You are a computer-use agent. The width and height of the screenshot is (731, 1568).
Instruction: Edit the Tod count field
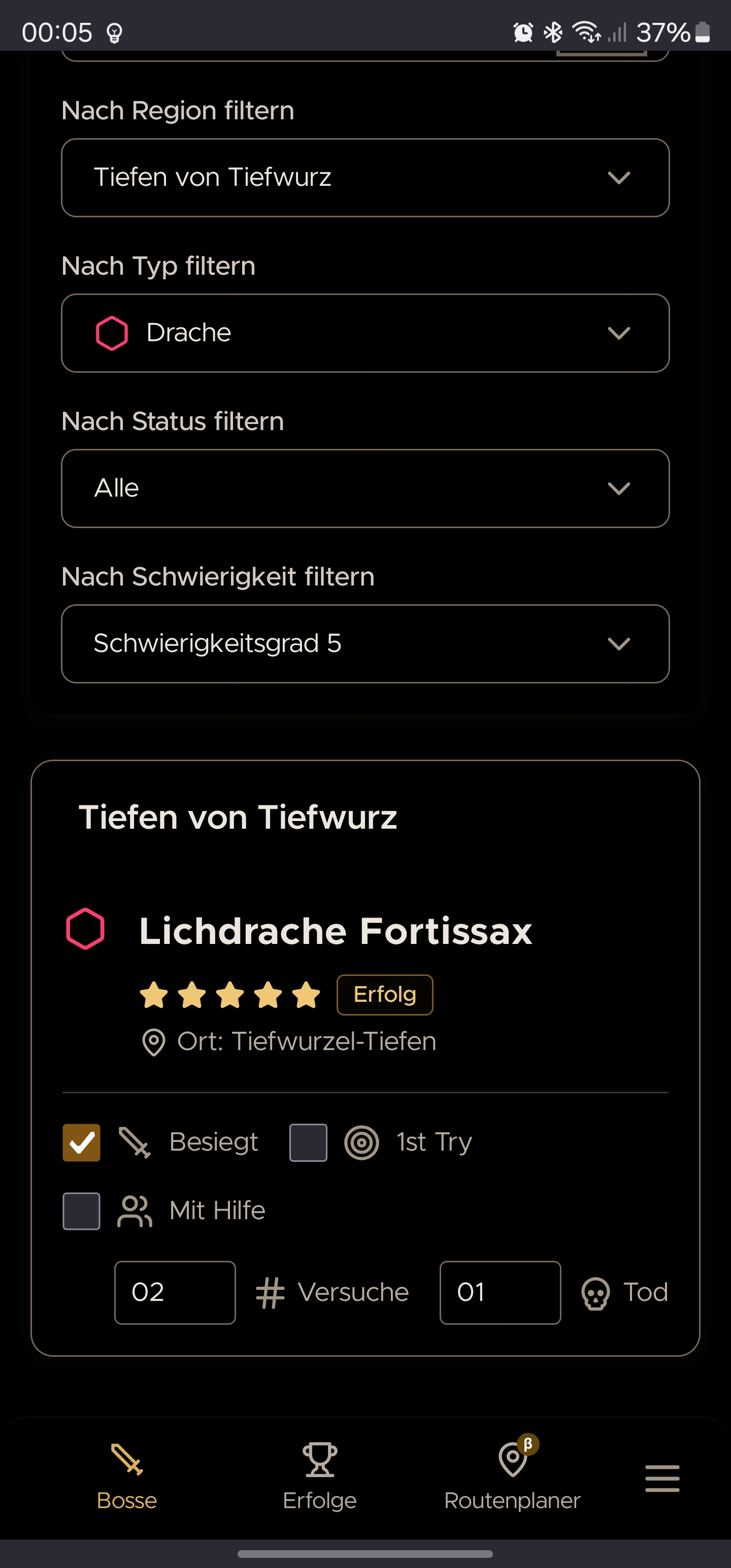pos(501,1292)
